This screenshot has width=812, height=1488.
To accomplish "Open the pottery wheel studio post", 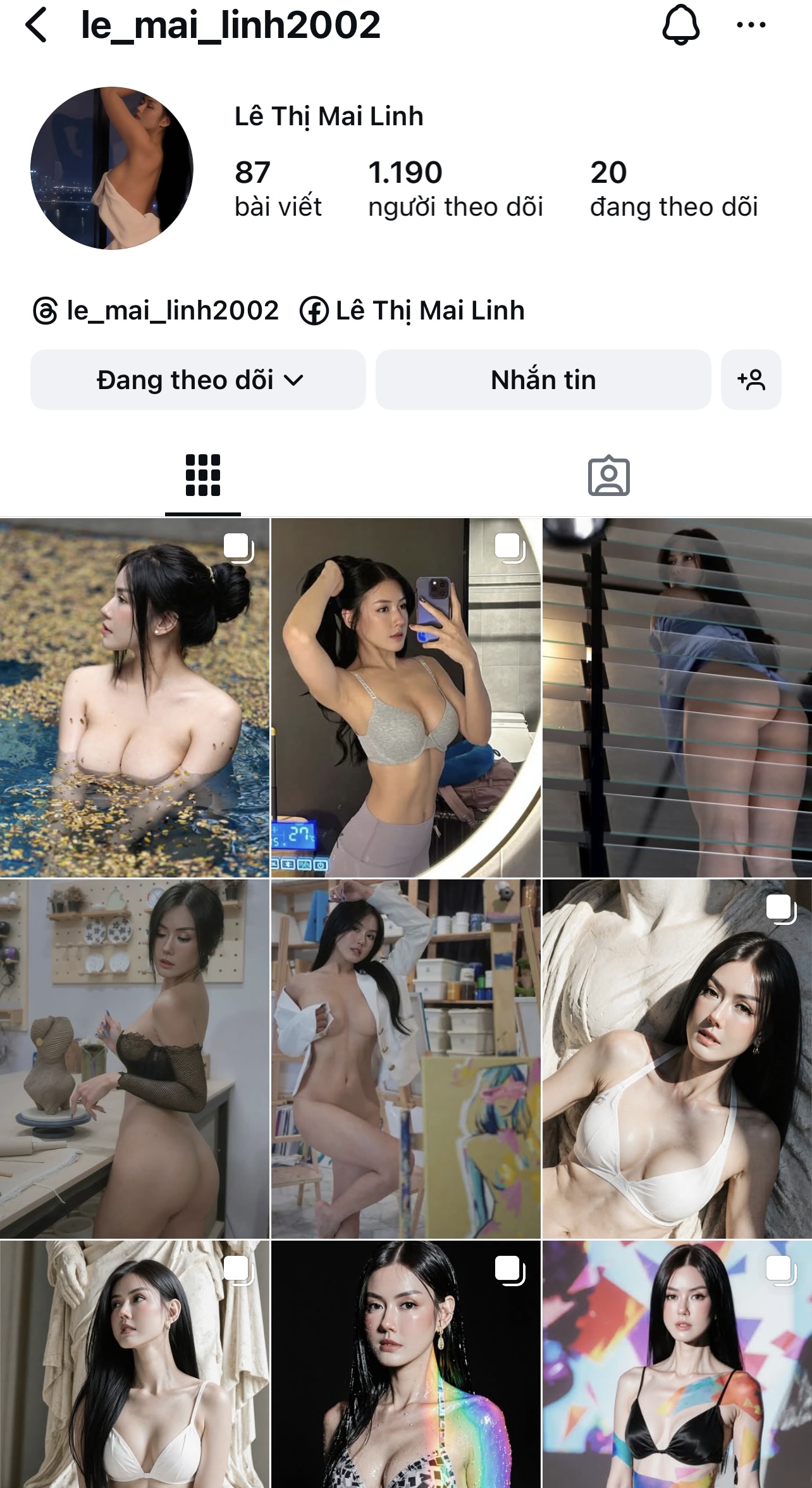I will click(x=134, y=1058).
